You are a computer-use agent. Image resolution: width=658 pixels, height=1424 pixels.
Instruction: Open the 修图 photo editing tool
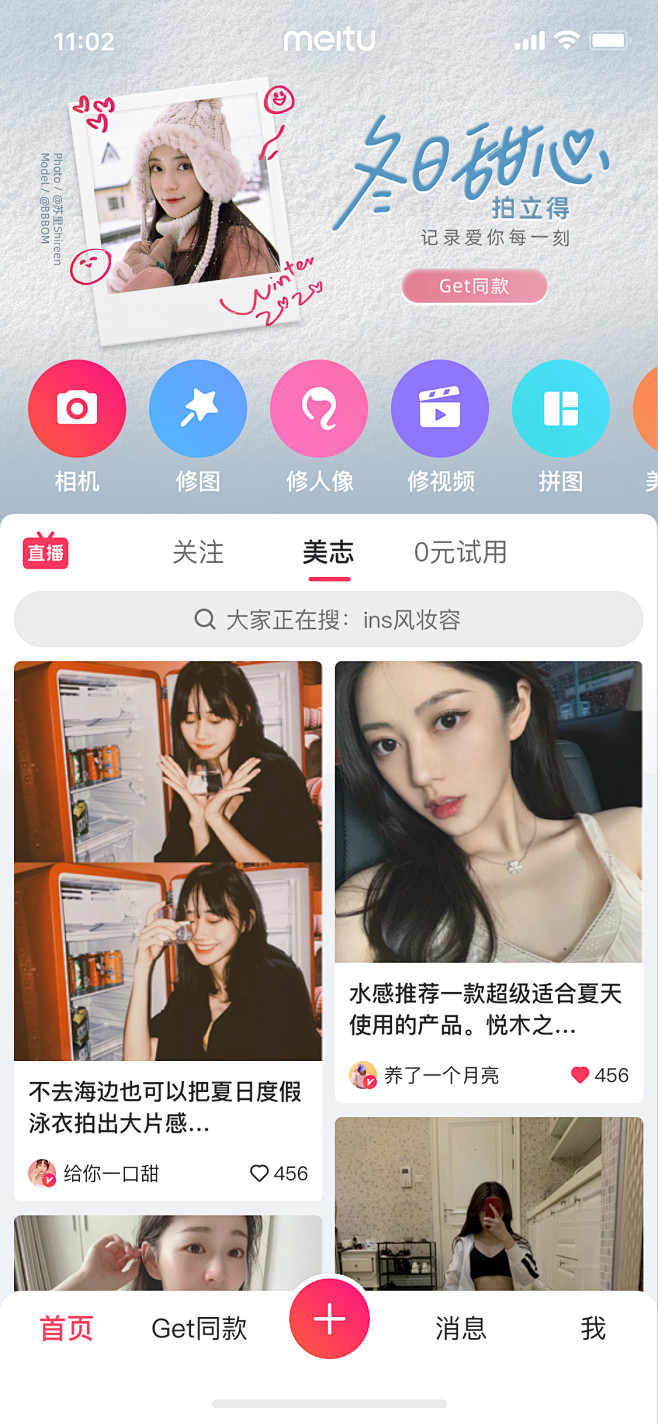198,408
